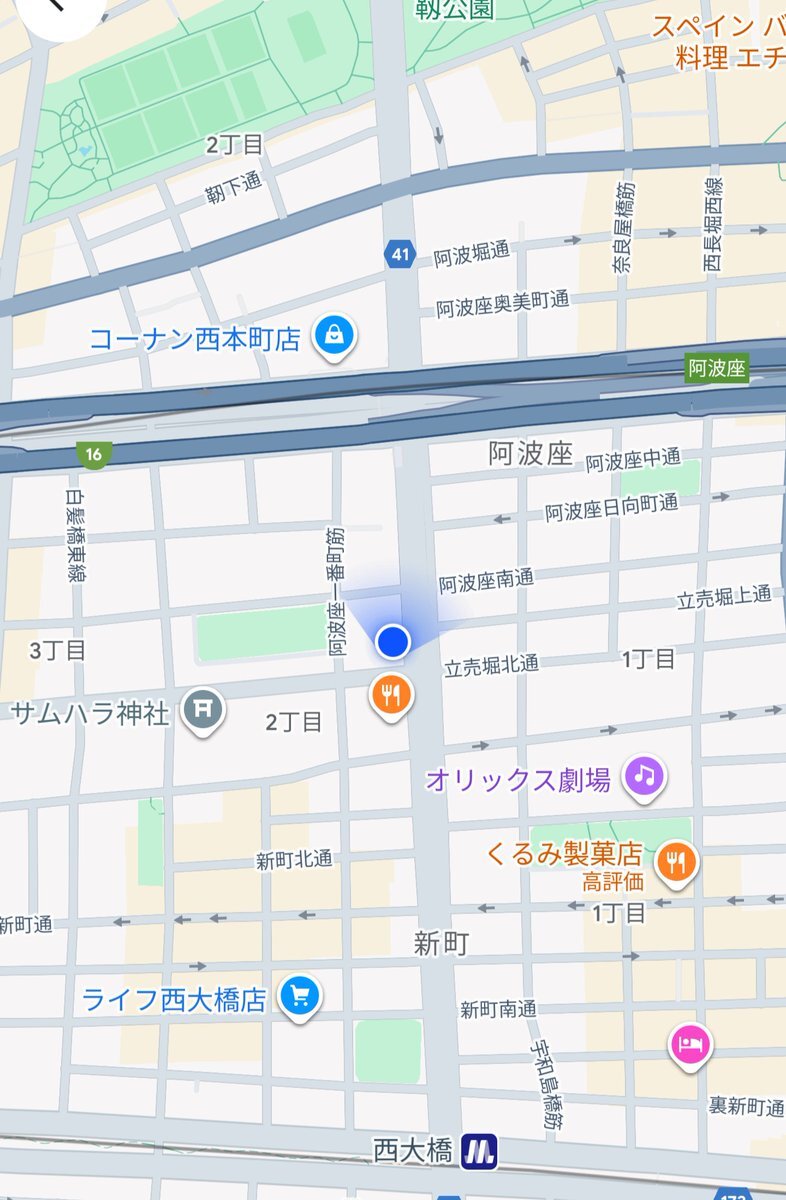The width and height of the screenshot is (786, 1200).
Task: Tap the blue current location dot
Action: 394,641
